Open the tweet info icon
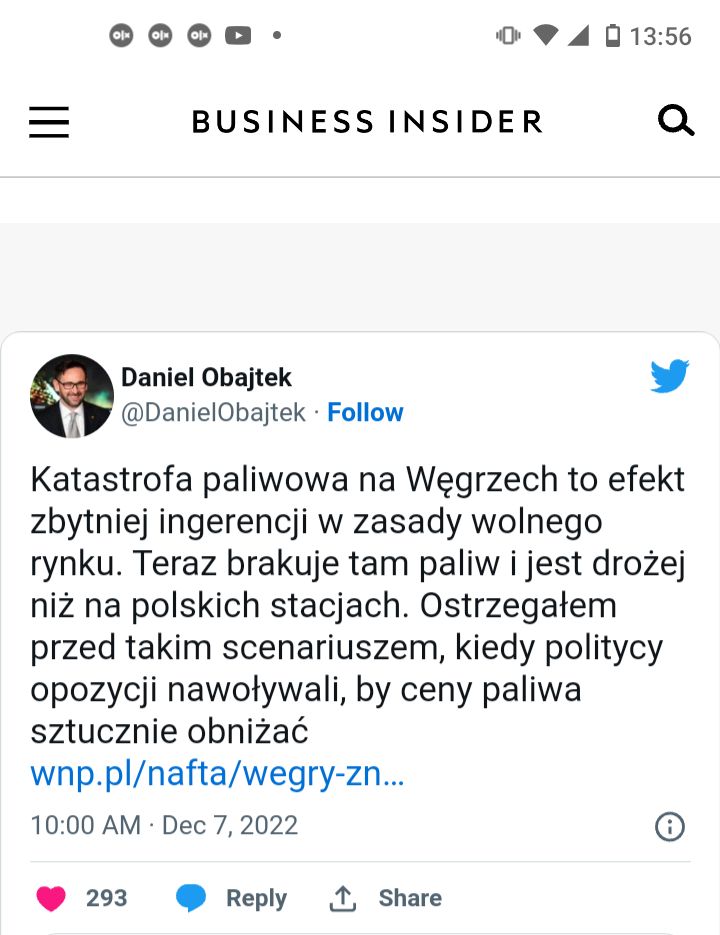Viewport: 720px width, 935px height. coord(669,826)
